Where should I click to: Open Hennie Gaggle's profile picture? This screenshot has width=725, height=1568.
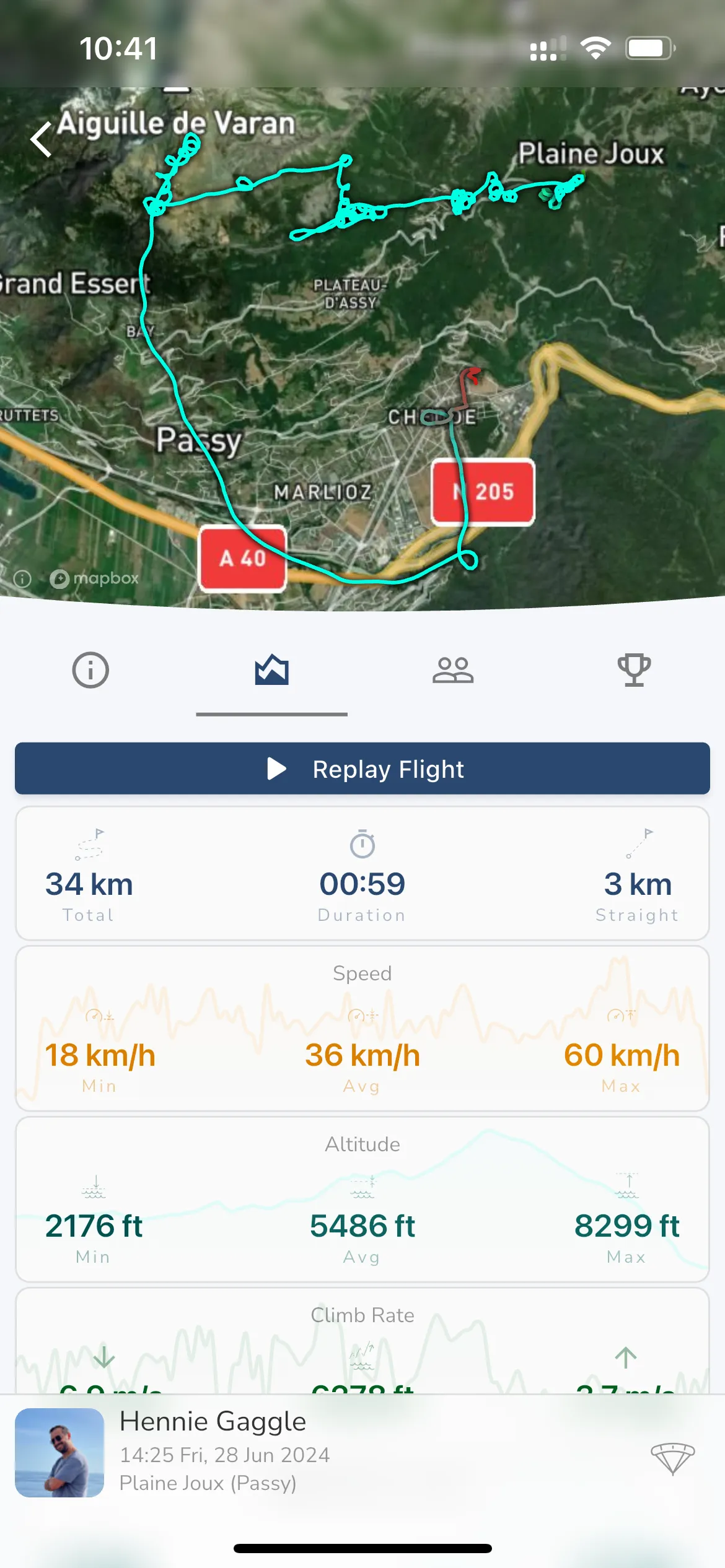pyautogui.click(x=59, y=1452)
